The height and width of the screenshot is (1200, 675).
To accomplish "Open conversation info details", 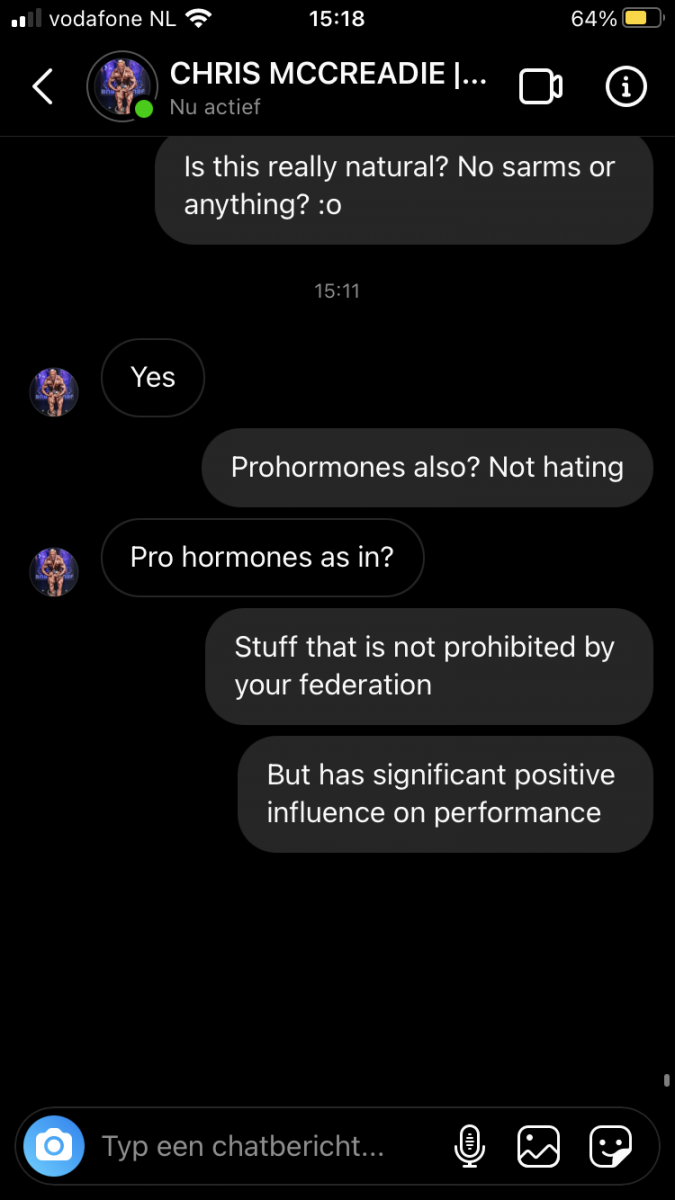I will coord(626,87).
